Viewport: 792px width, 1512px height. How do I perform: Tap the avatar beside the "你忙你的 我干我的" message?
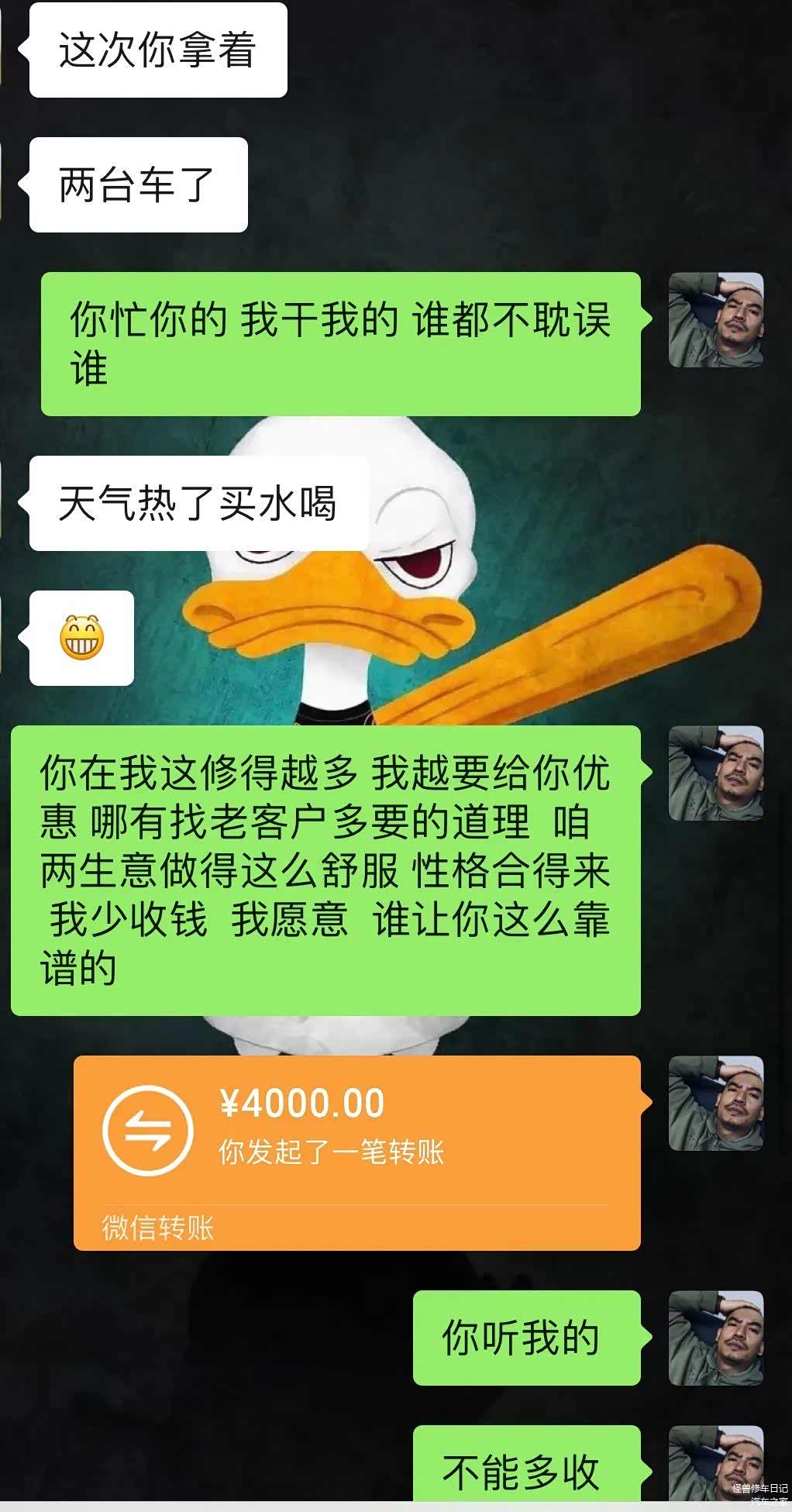coord(716,319)
